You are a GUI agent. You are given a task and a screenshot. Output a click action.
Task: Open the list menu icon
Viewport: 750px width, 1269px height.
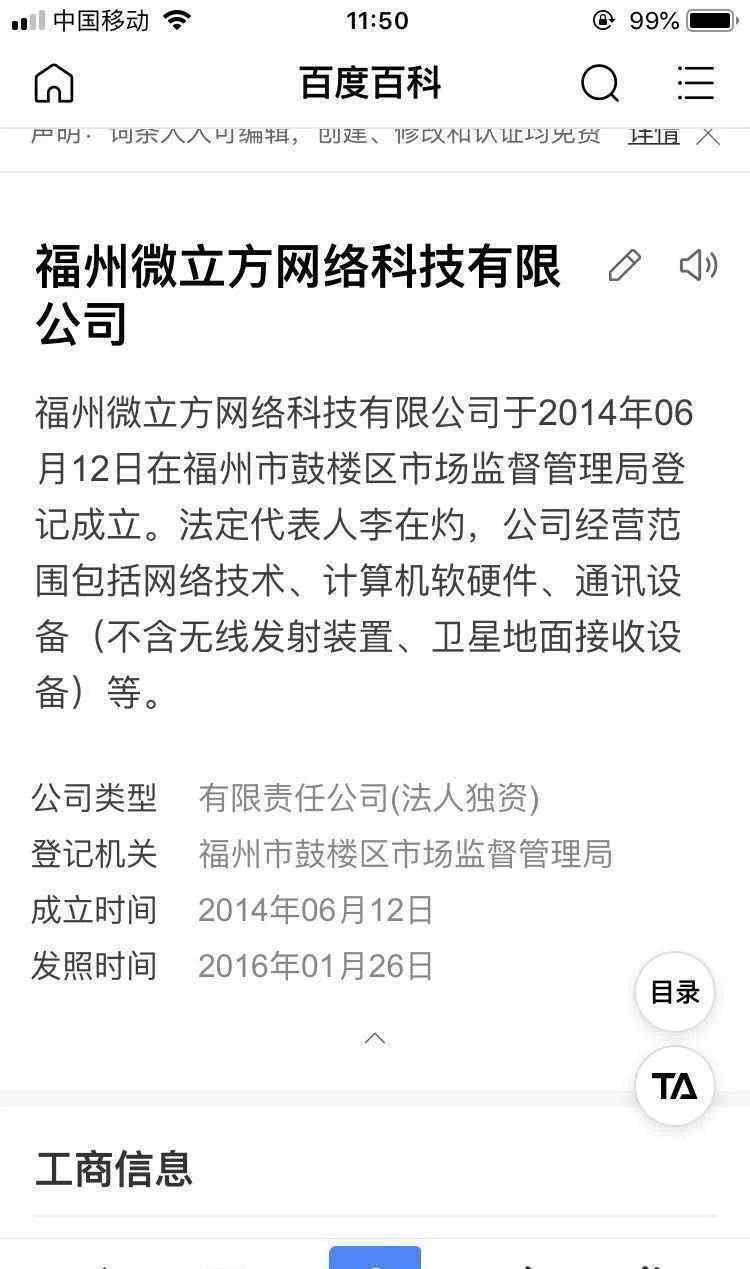click(695, 83)
